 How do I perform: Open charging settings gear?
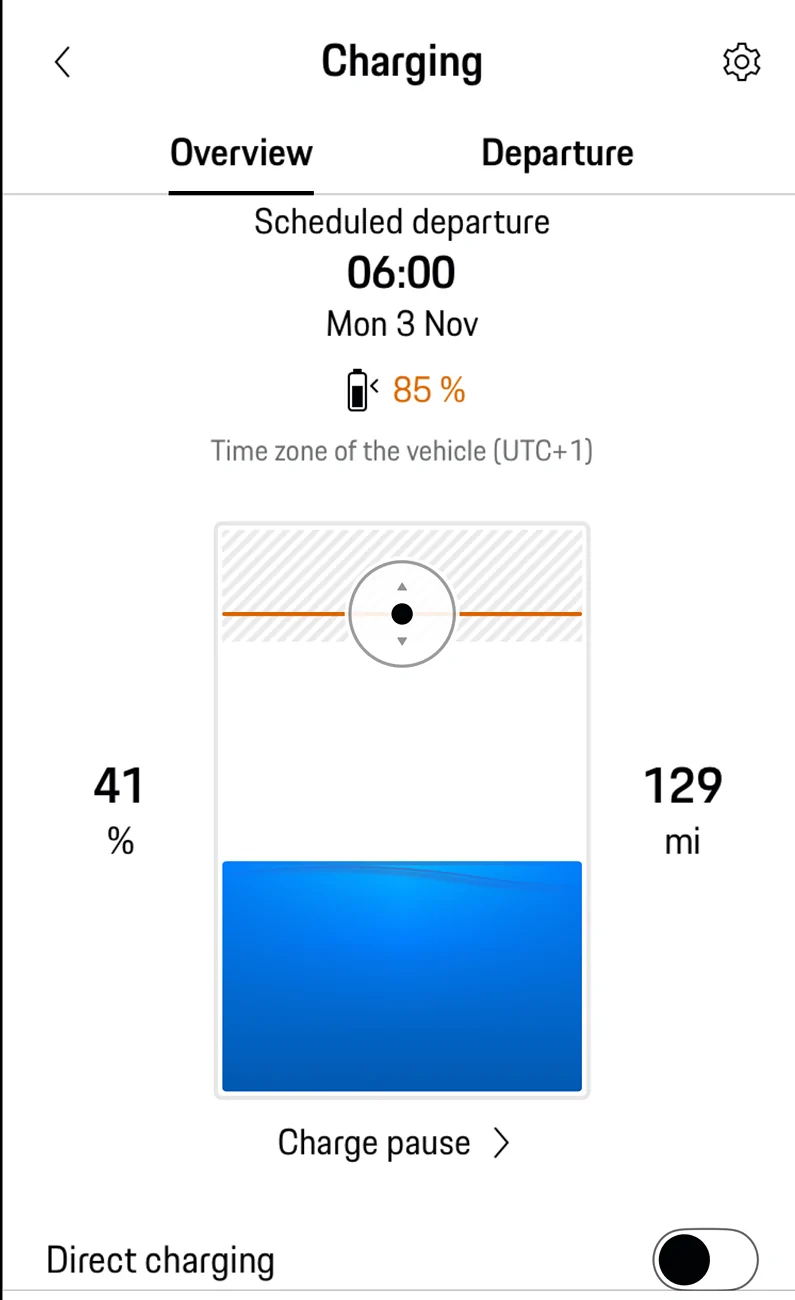[741, 62]
